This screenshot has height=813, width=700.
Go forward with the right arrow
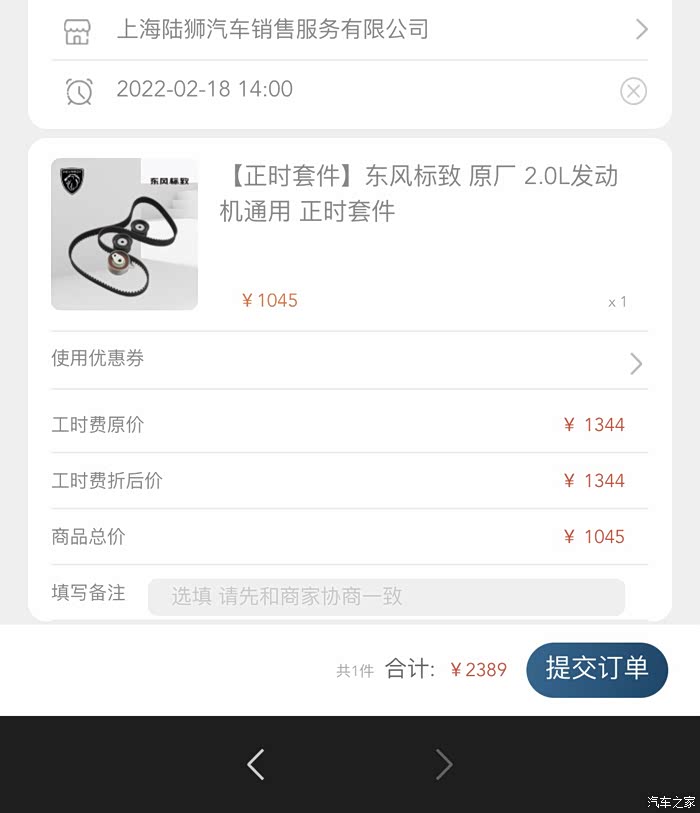444,765
